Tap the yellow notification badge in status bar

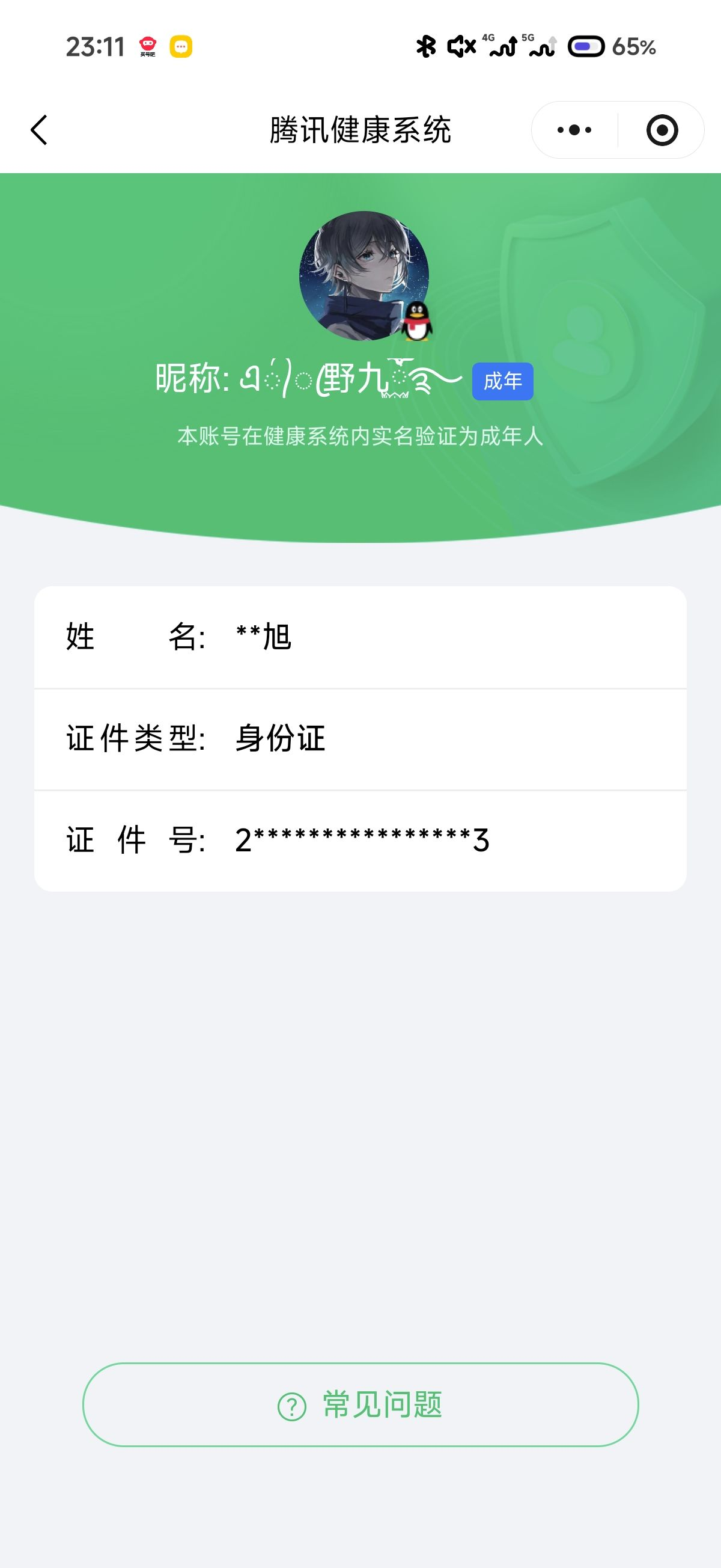tap(180, 46)
